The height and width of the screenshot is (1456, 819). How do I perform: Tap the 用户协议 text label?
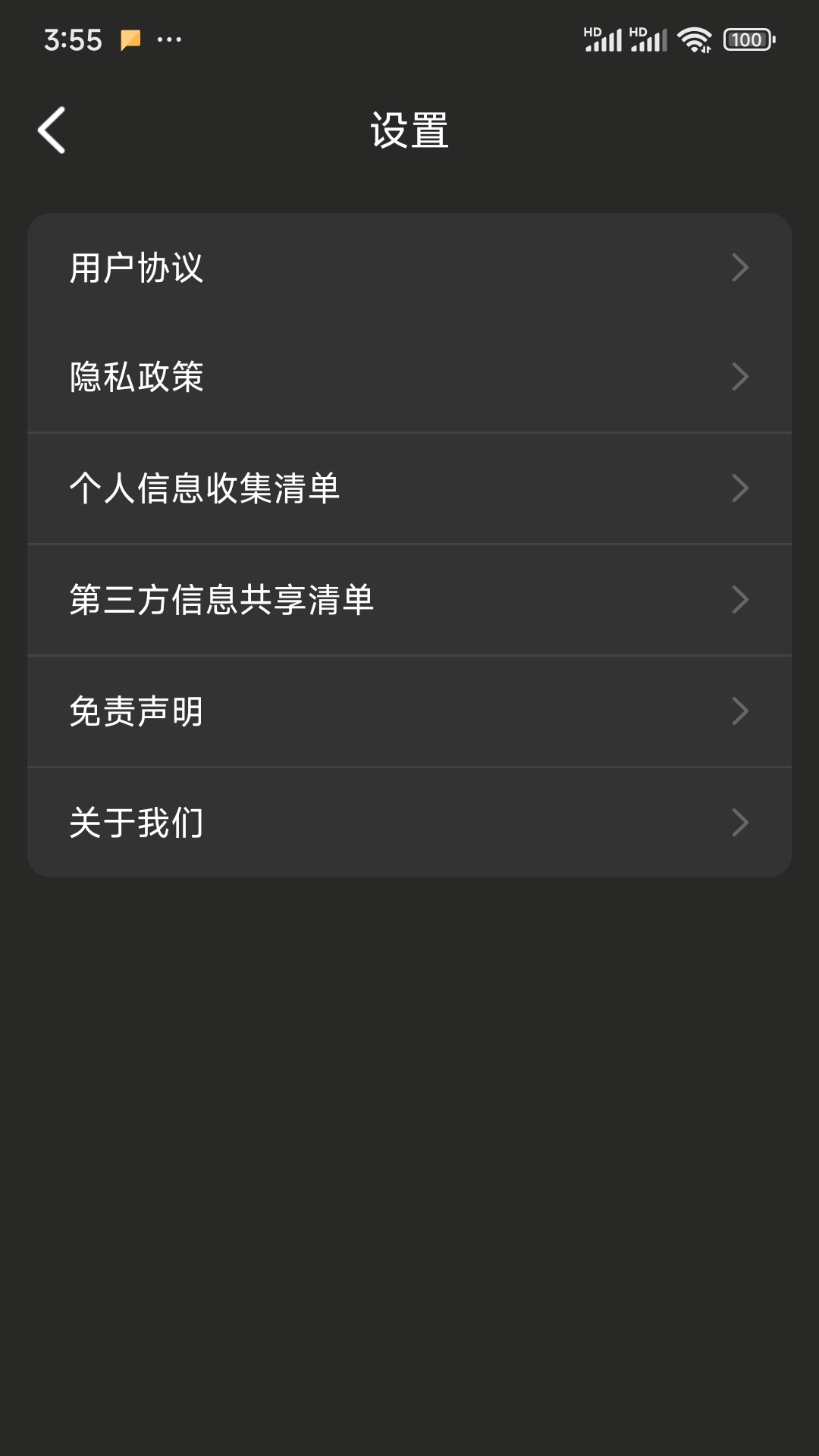point(137,267)
